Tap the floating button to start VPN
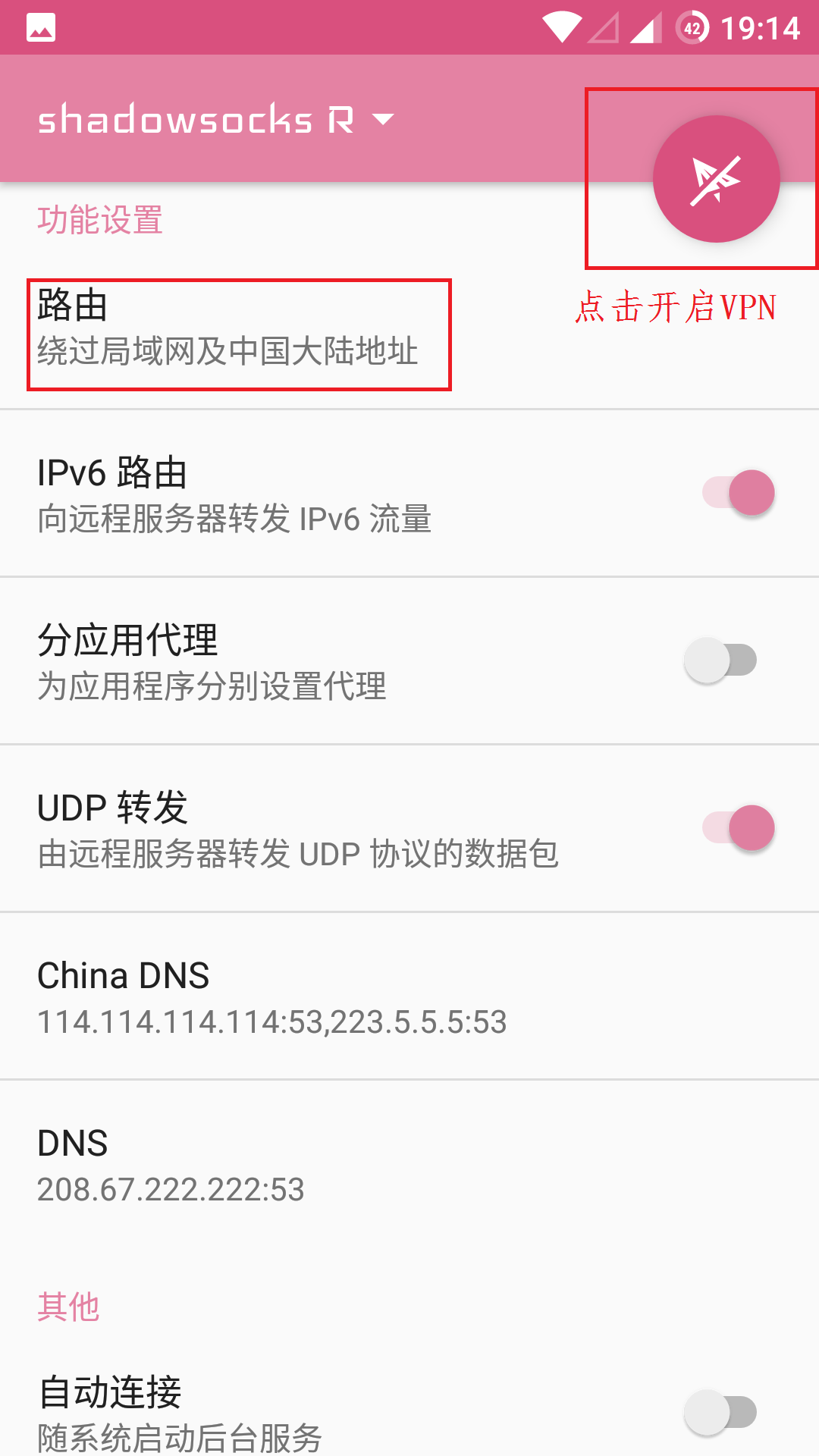The image size is (819, 1456). point(717,179)
